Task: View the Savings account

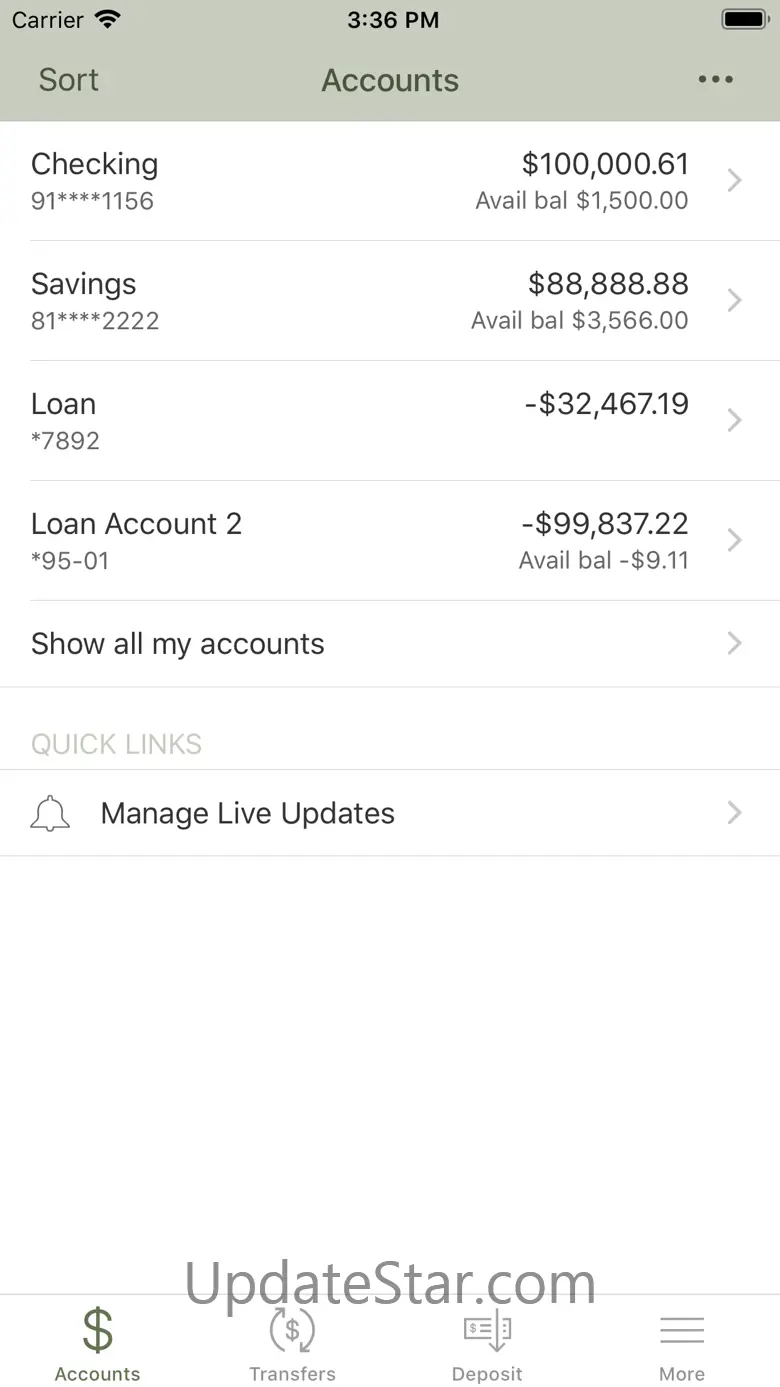Action: click(x=390, y=301)
